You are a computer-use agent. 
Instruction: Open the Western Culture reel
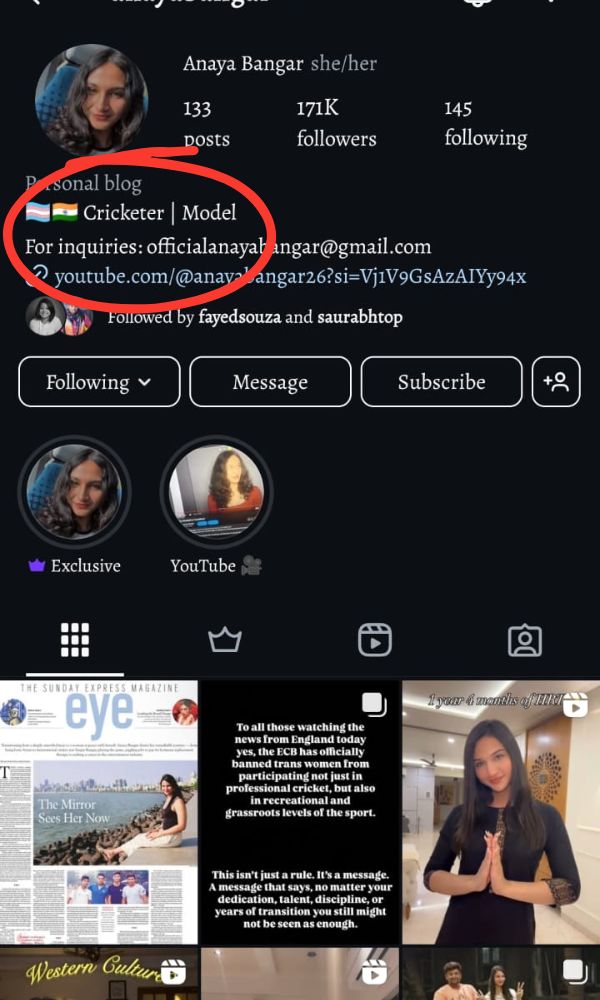tap(98, 975)
